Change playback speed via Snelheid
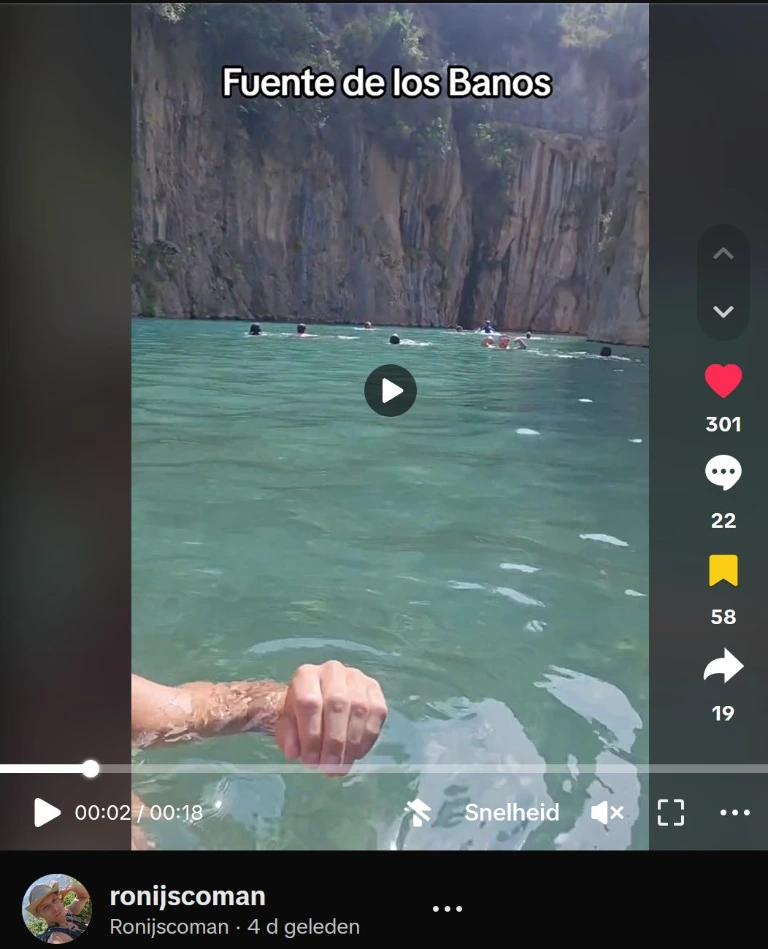Viewport: 768px width, 949px height. (511, 812)
